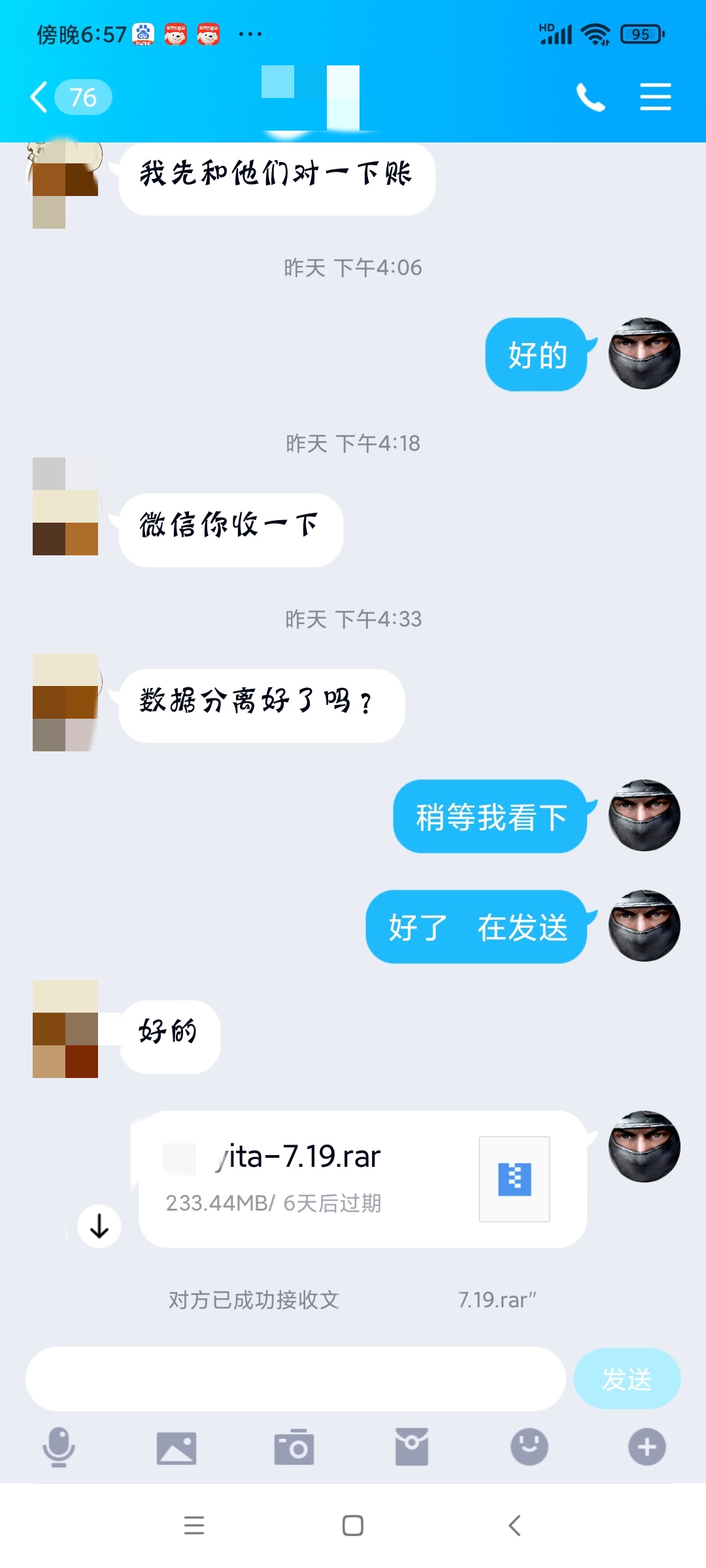Record a voice message with the microphone
The height and width of the screenshot is (1568, 706).
59,1446
